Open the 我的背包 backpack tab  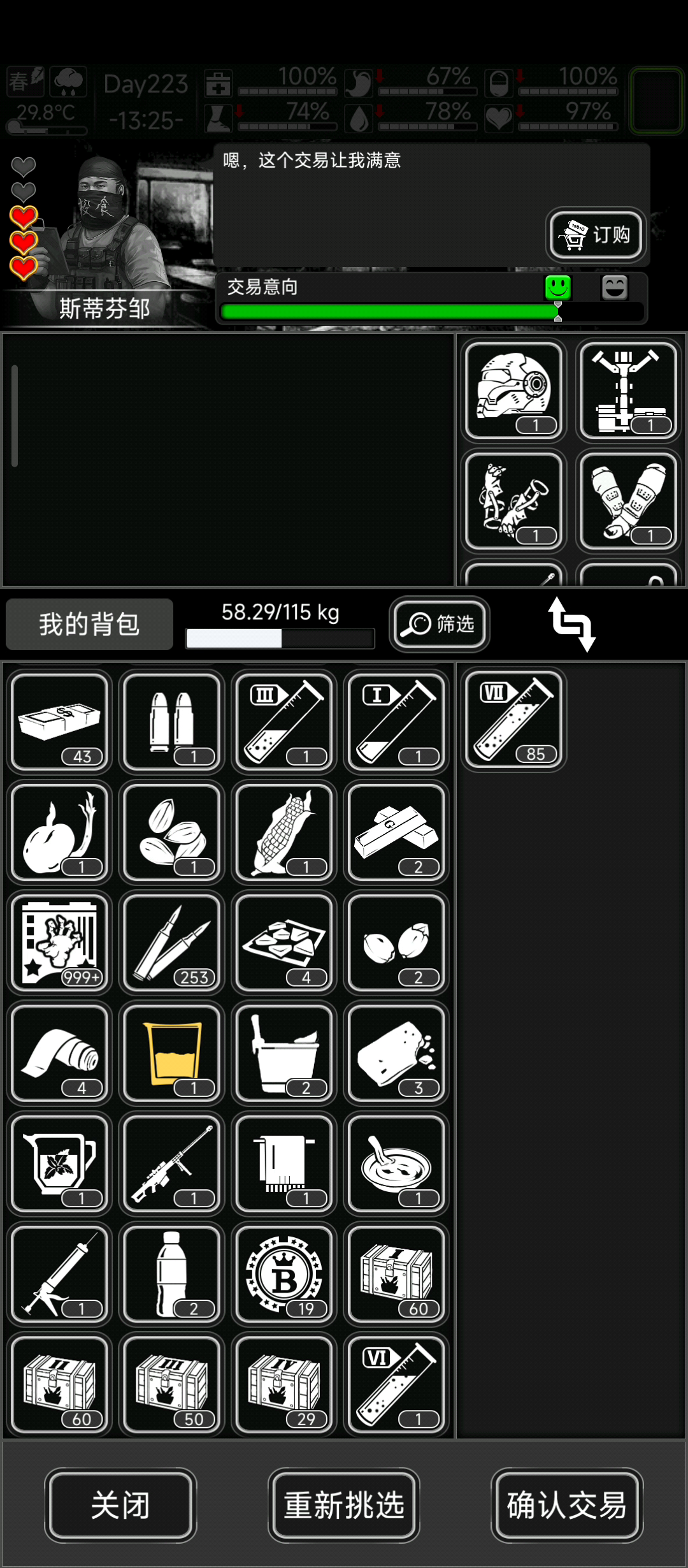[x=89, y=624]
